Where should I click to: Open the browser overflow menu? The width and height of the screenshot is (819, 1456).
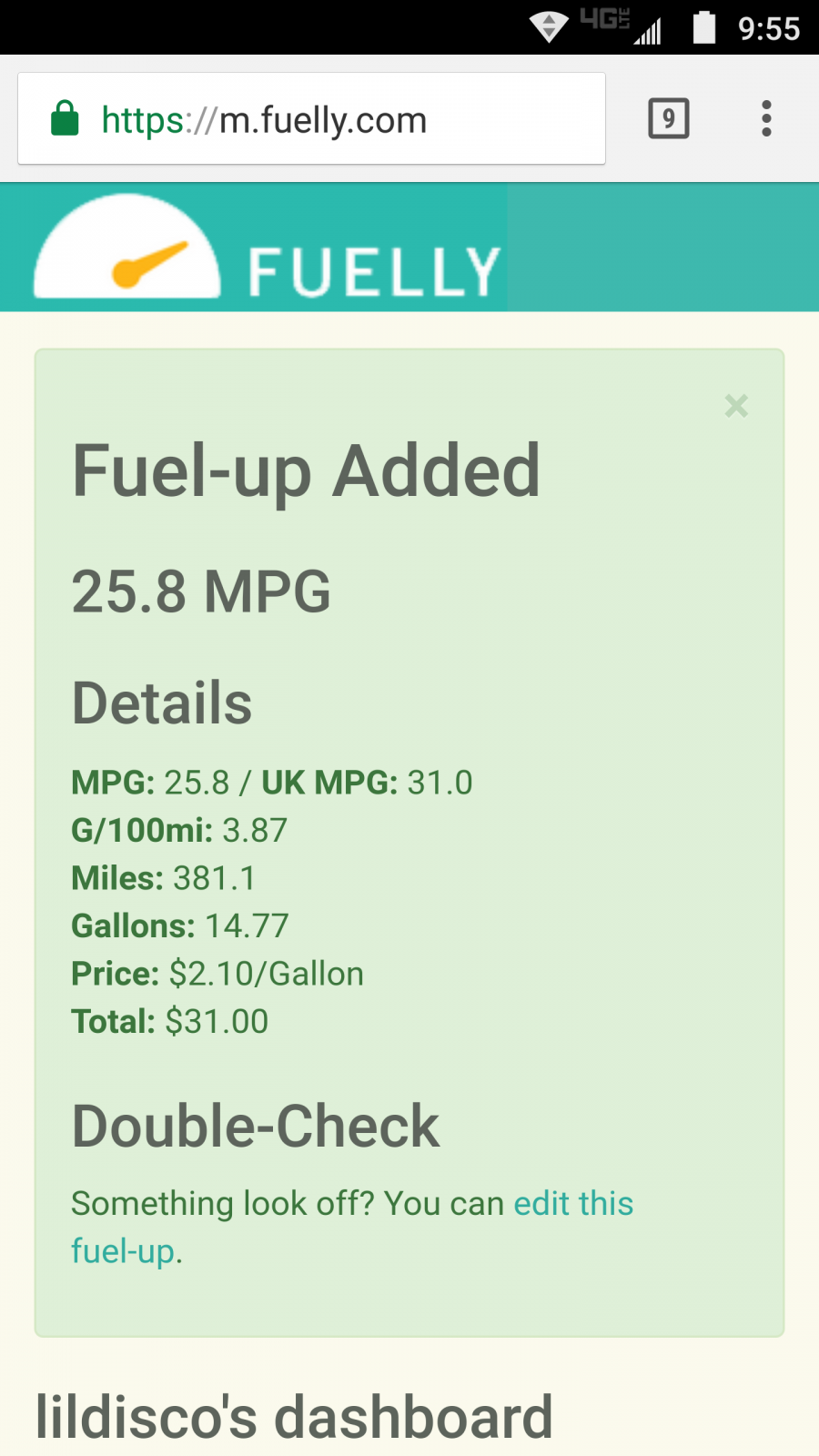(766, 119)
